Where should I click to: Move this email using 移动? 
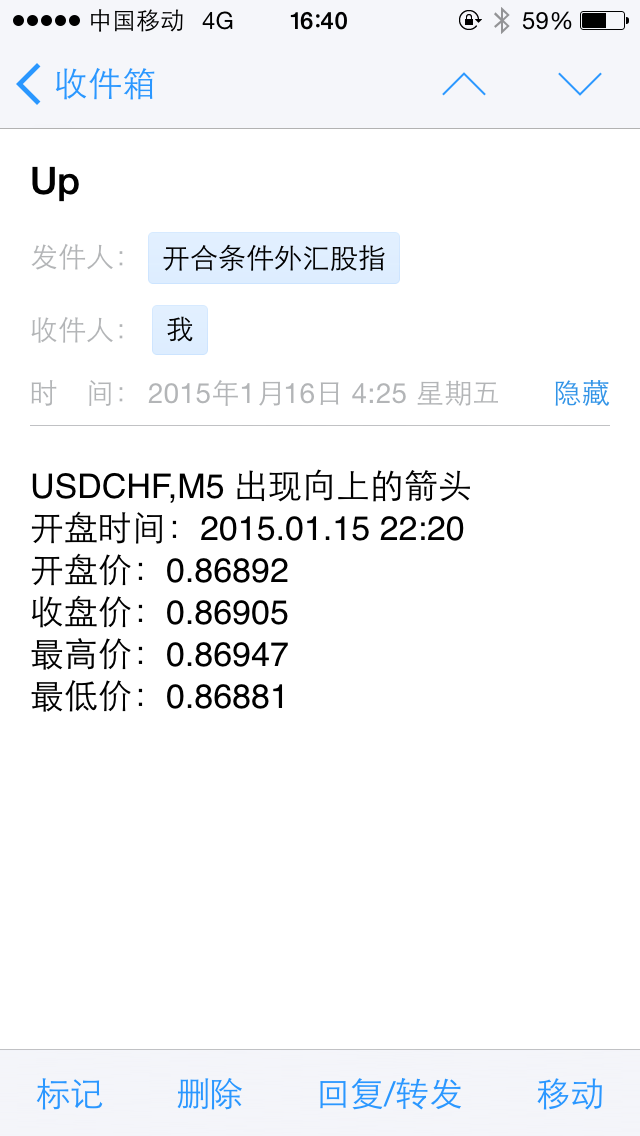(570, 1093)
